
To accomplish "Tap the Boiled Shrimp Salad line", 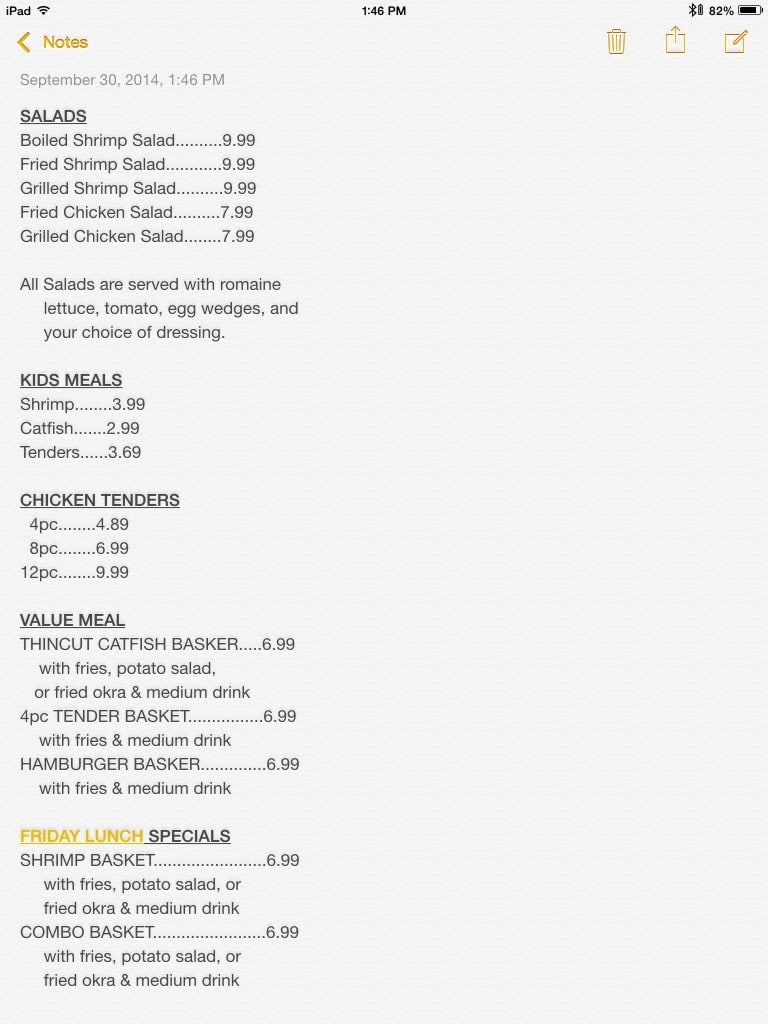I will click(x=137, y=140).
